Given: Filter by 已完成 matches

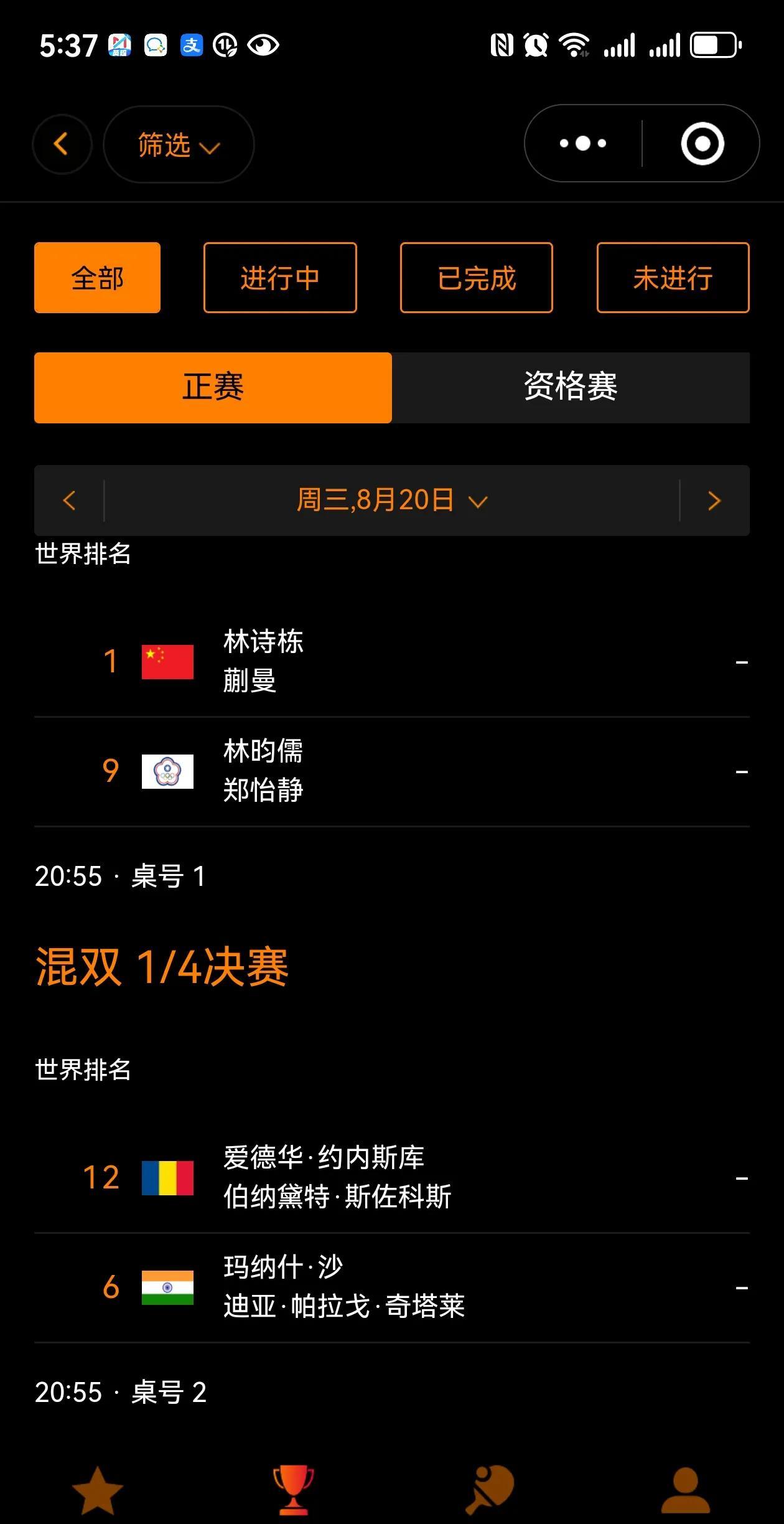Looking at the screenshot, I should click(x=477, y=278).
